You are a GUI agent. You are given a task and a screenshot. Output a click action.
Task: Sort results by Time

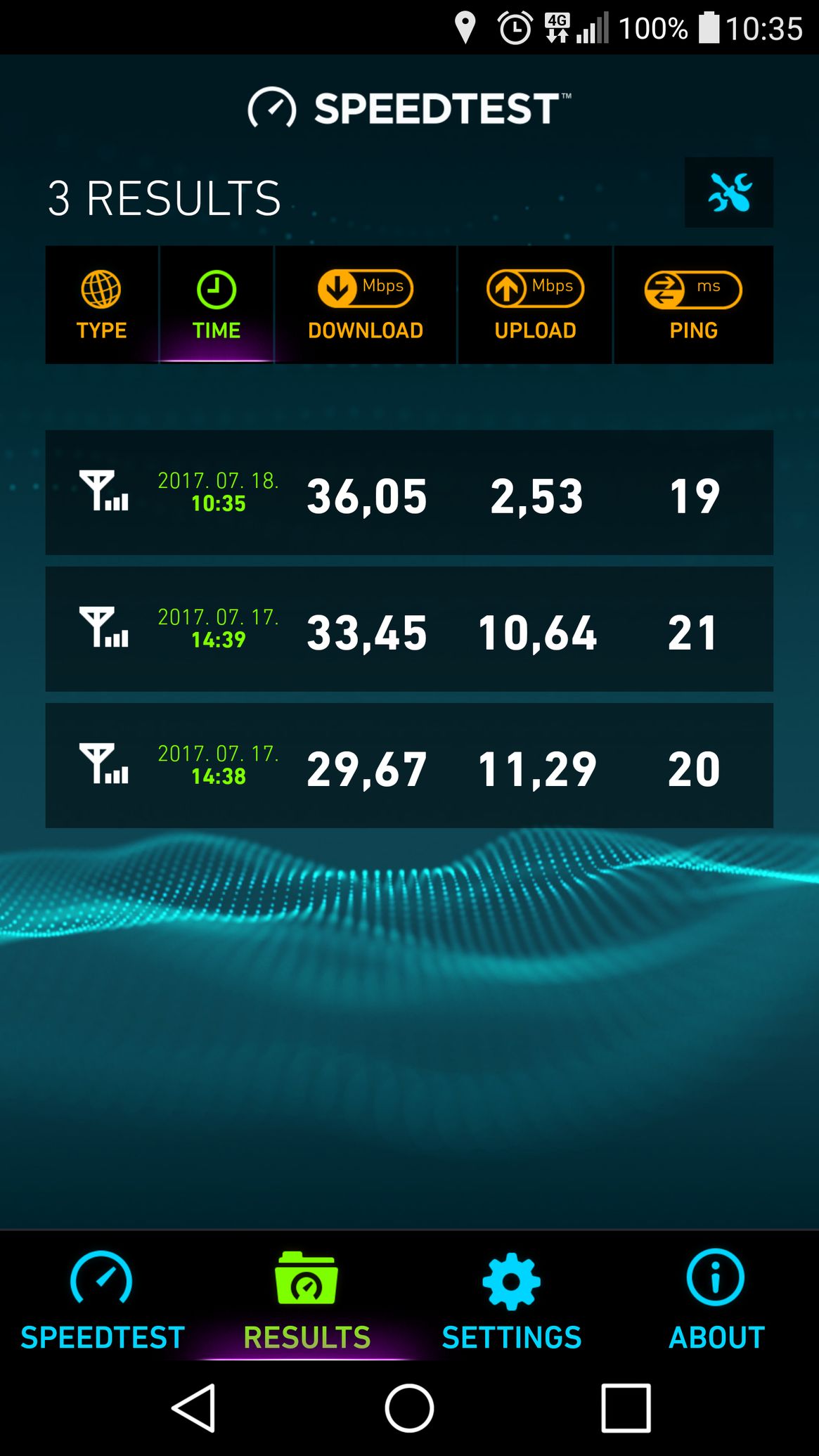(217, 305)
